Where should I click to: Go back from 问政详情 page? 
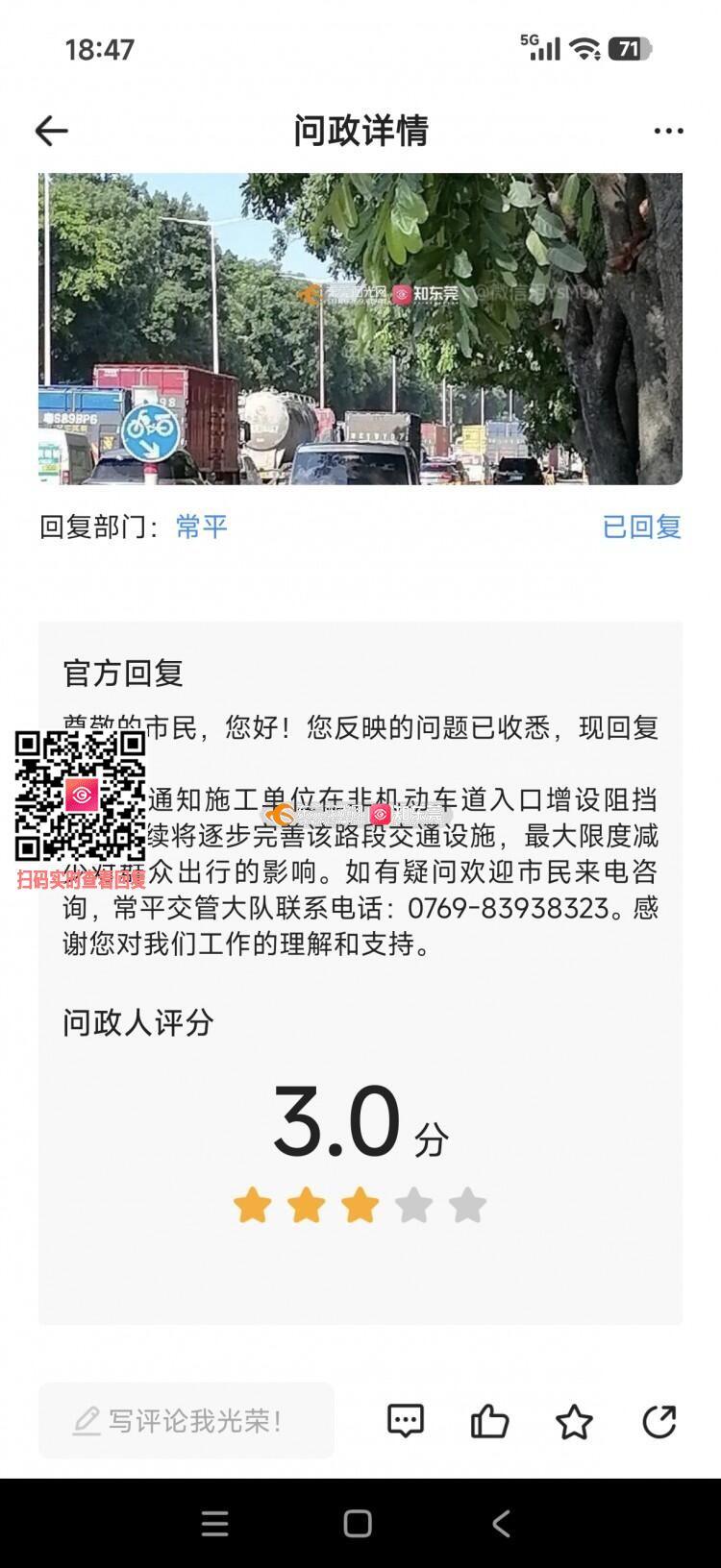pos(51,131)
